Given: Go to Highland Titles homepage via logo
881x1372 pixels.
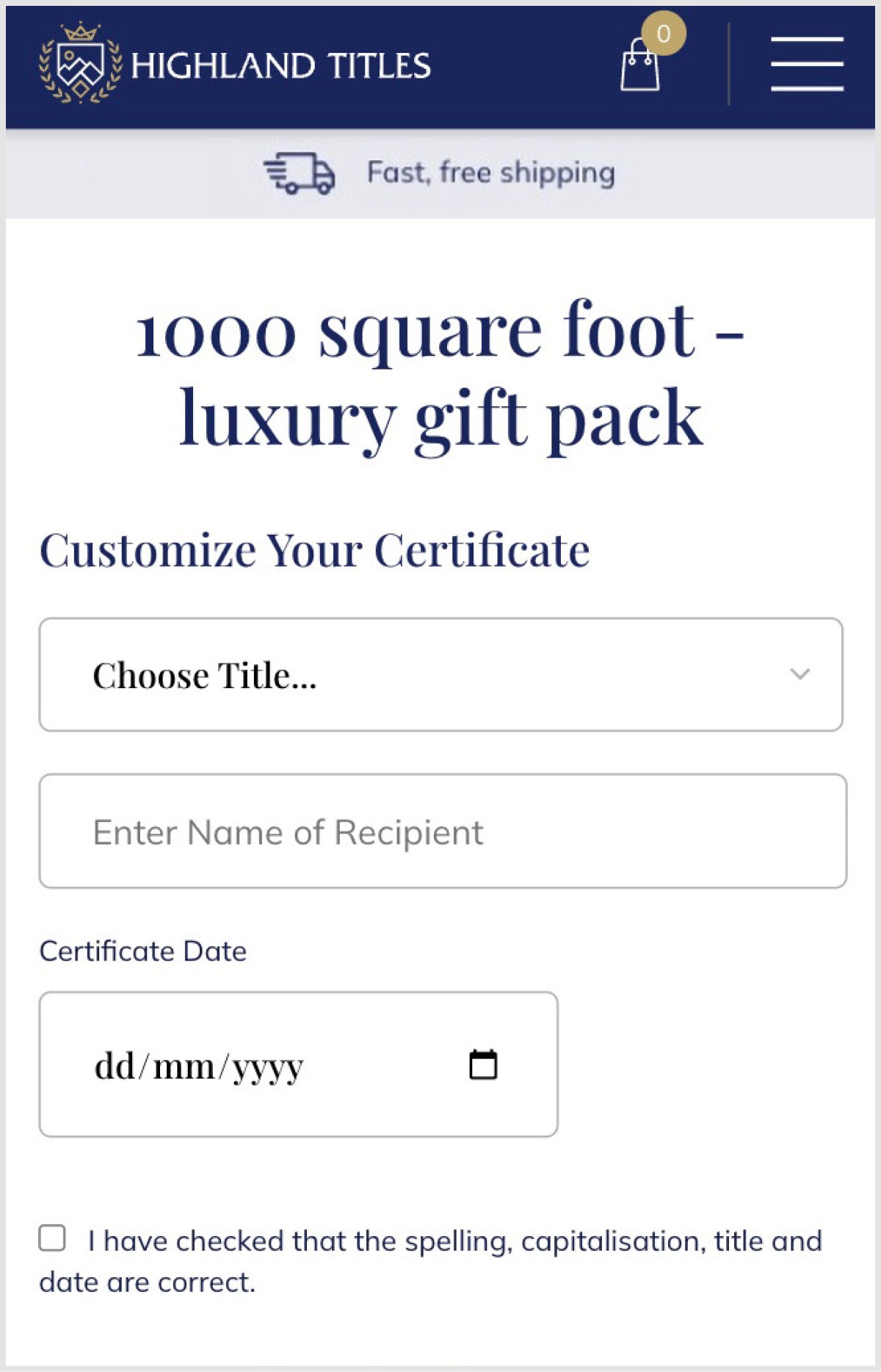Looking at the screenshot, I should [235, 65].
